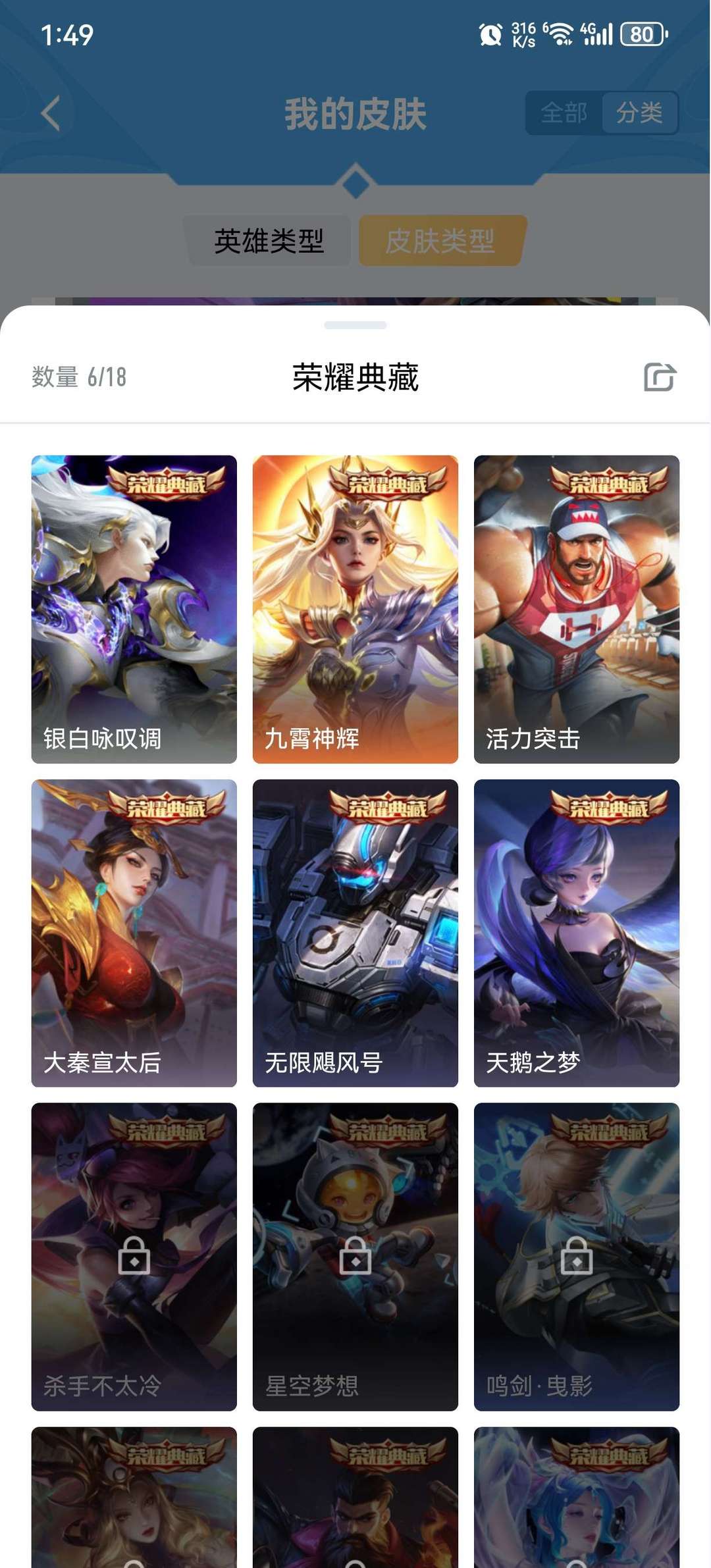Tap the sheet drag handle above 荣耀典藏

(x=355, y=325)
